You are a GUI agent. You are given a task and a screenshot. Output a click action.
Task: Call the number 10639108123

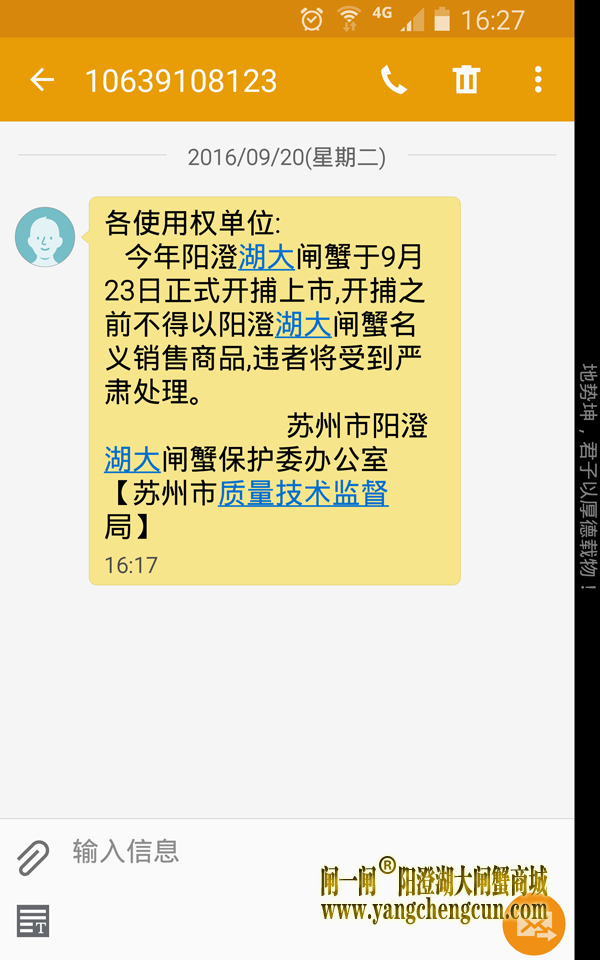click(394, 80)
